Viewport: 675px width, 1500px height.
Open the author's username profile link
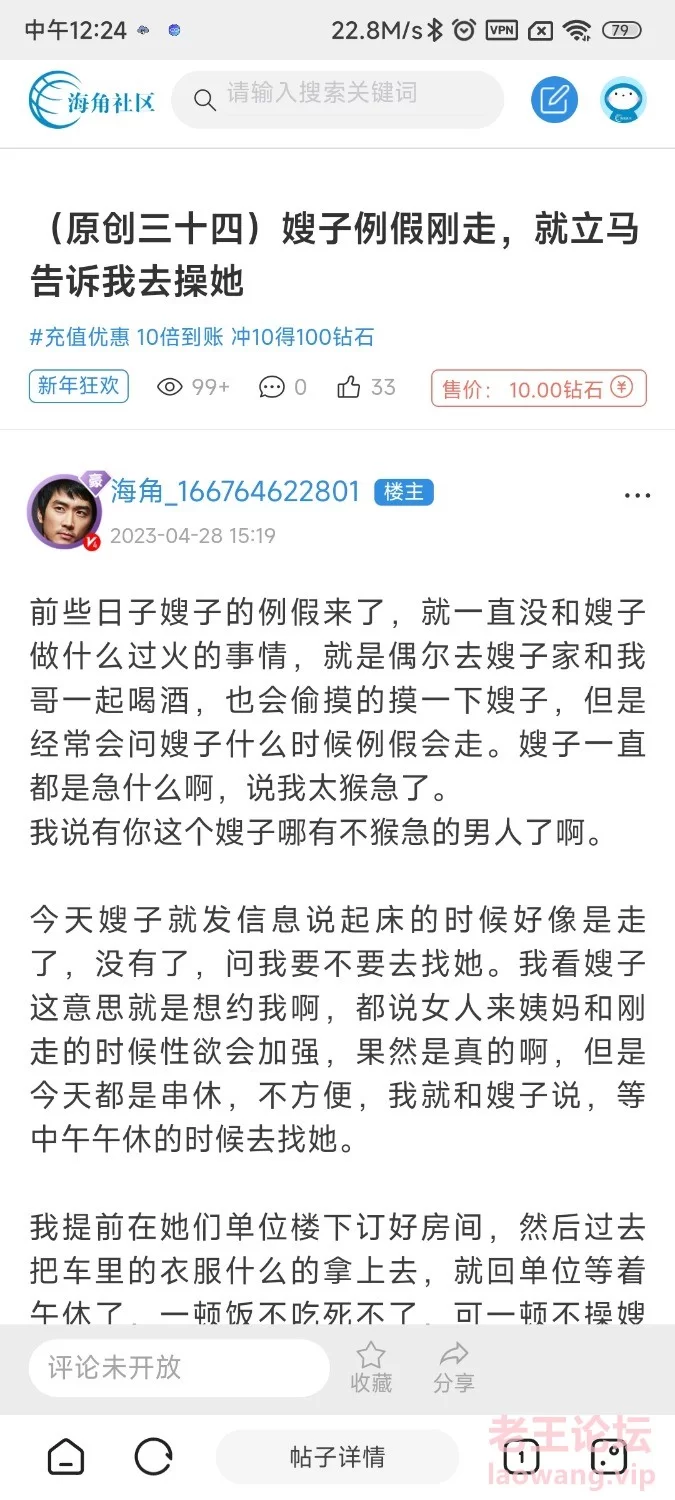(235, 491)
